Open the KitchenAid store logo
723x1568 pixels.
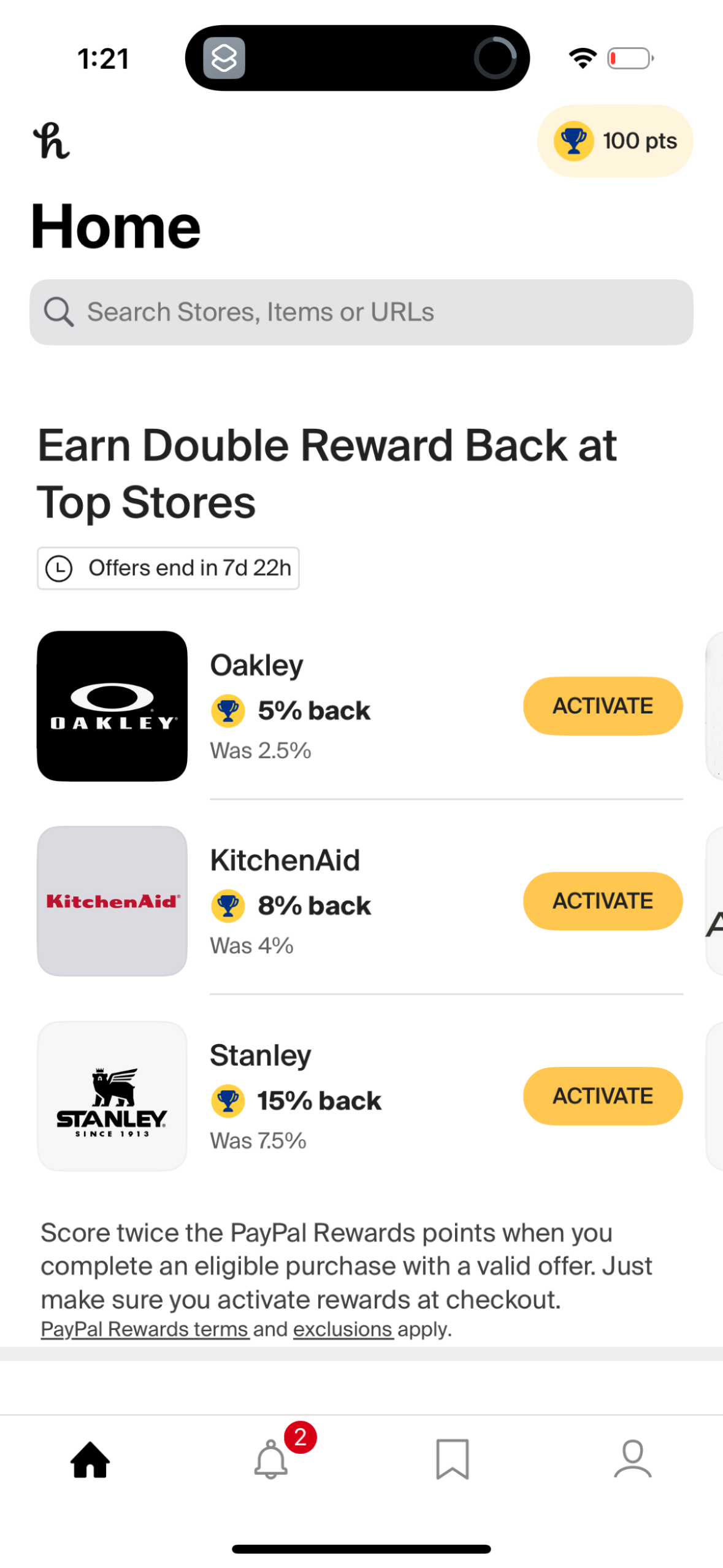click(112, 901)
